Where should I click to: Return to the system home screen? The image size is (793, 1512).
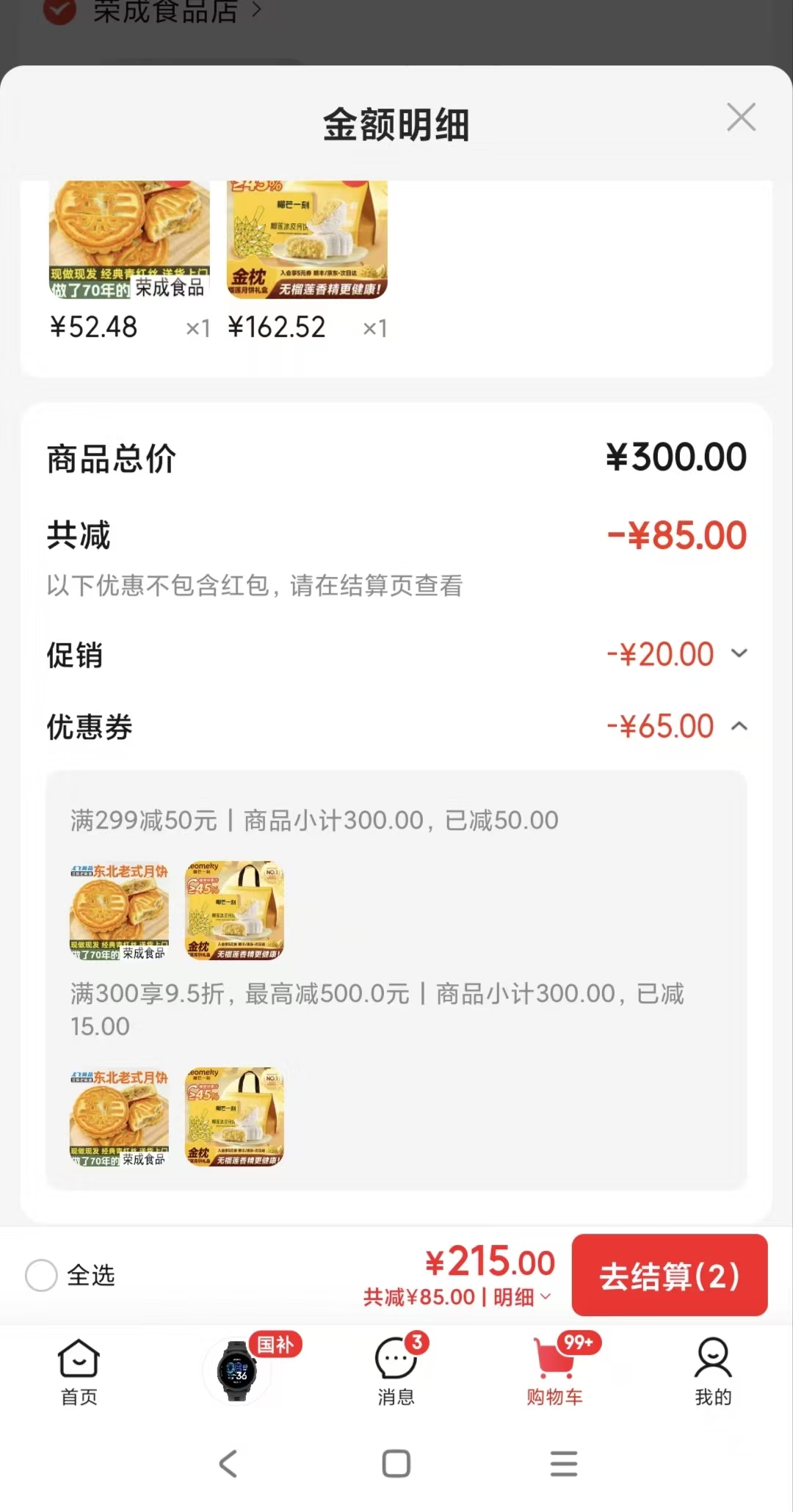[396, 1464]
